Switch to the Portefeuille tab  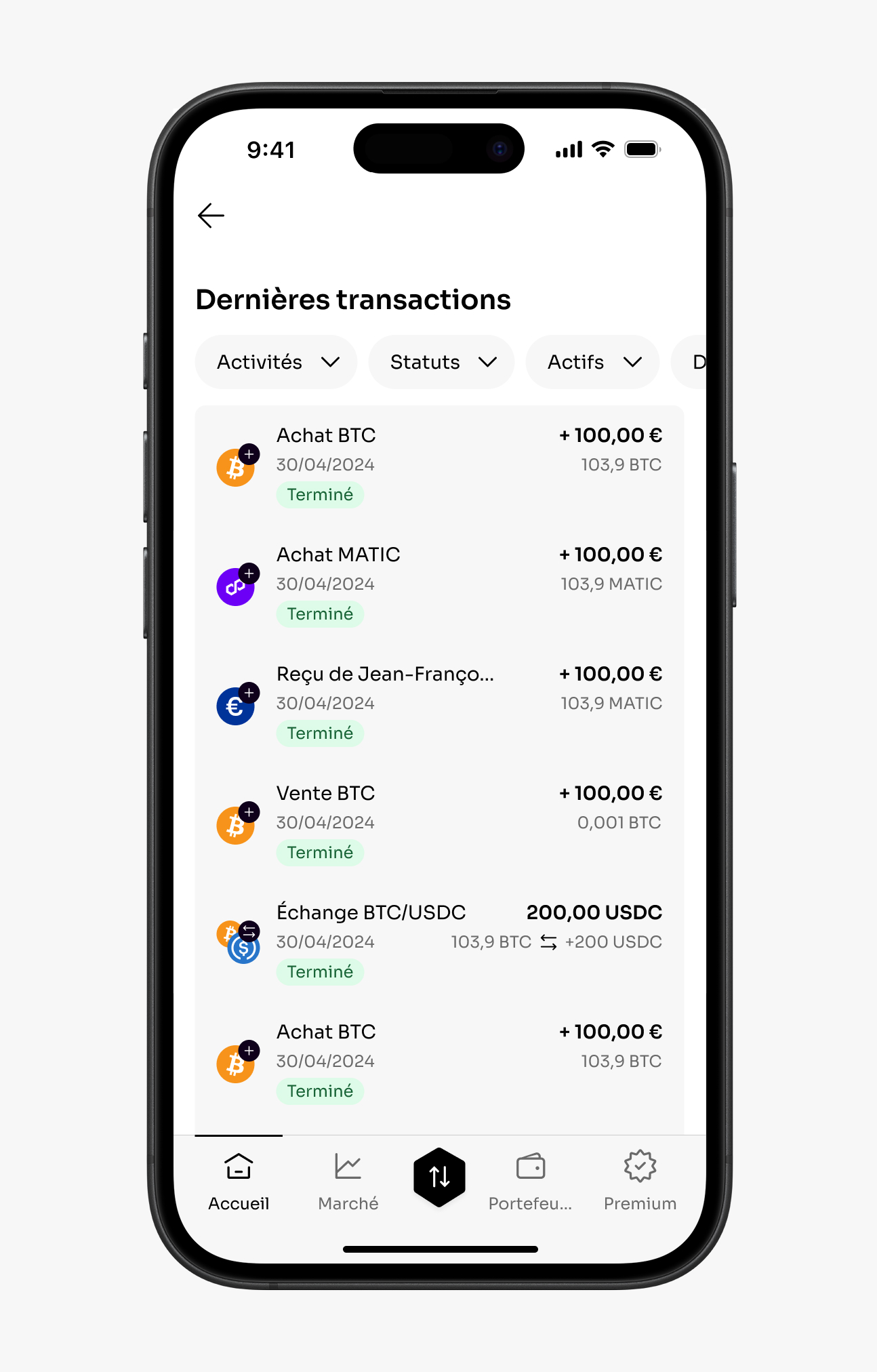pos(531,1182)
